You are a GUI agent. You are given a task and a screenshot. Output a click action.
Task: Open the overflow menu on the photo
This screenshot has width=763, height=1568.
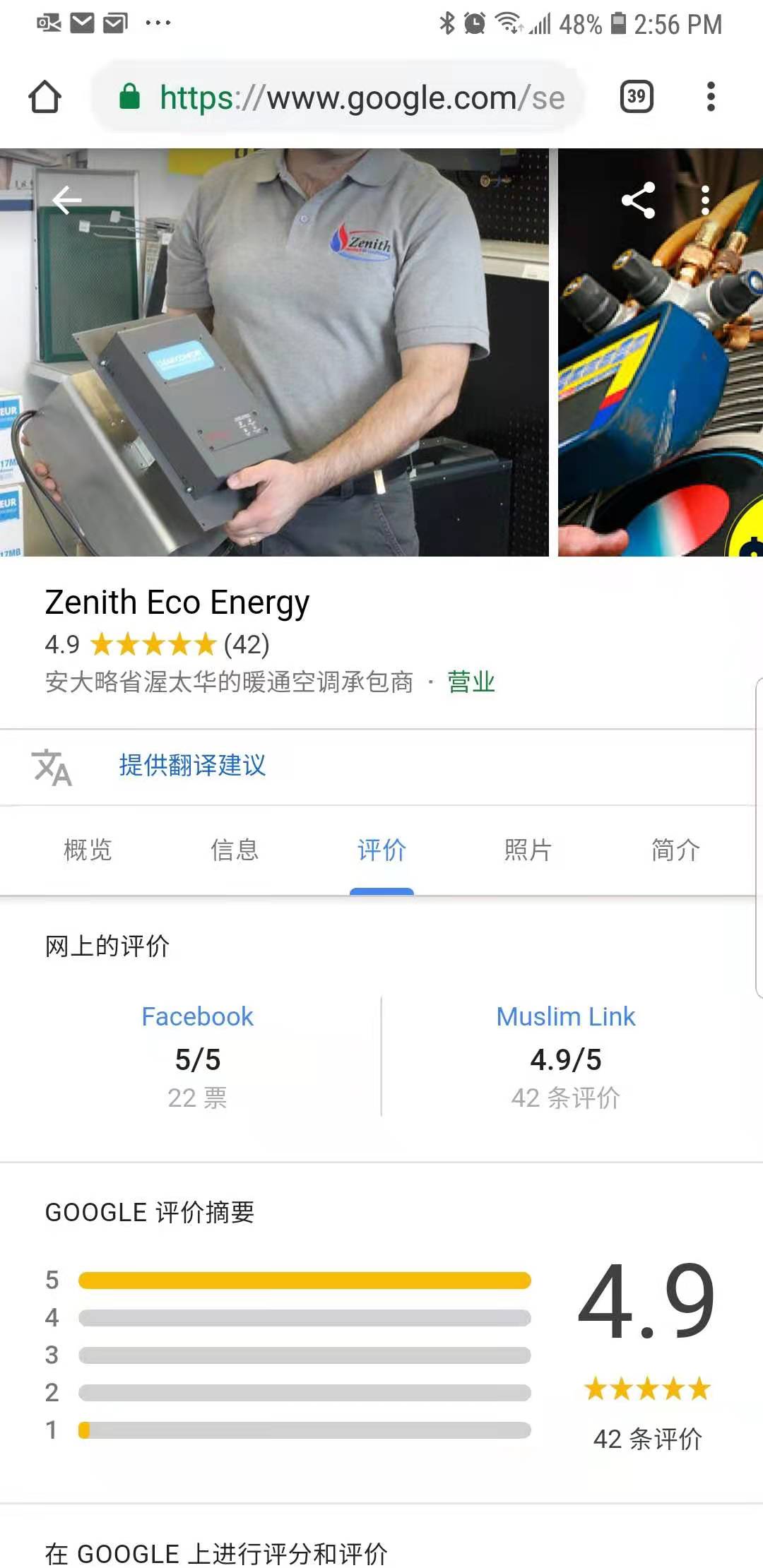pos(704,201)
